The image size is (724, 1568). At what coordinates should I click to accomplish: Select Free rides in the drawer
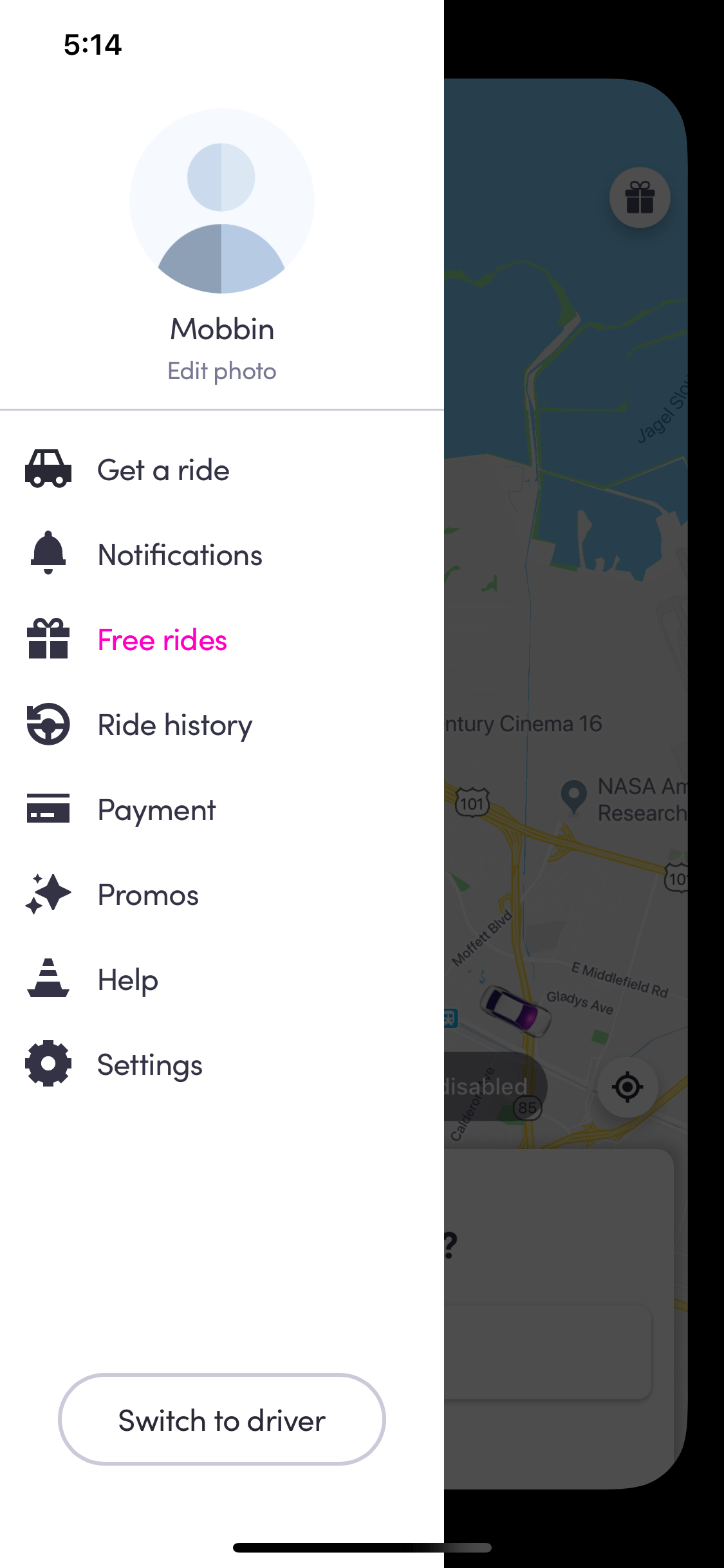222,640
